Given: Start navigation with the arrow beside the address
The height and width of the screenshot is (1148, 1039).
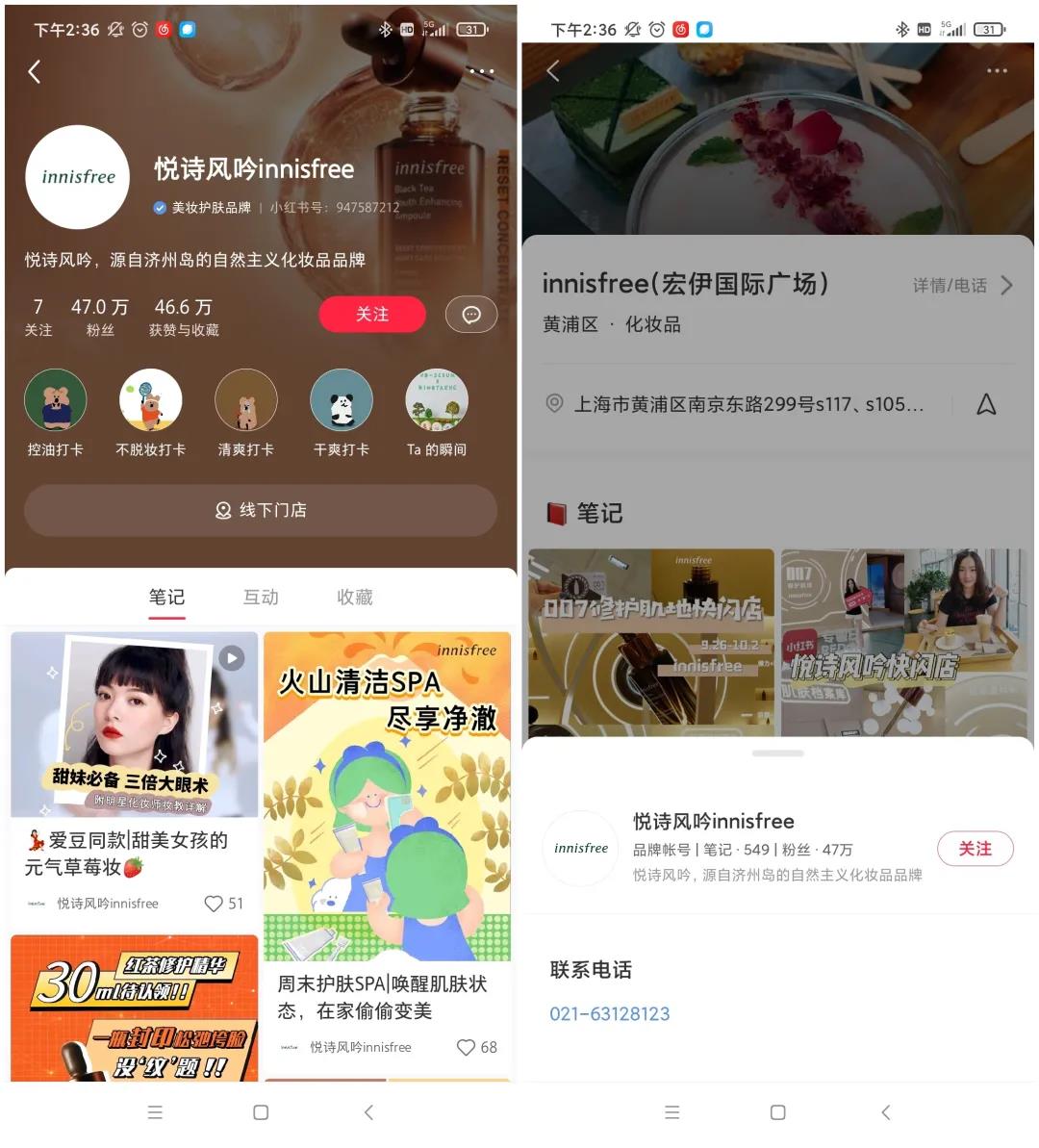Looking at the screenshot, I should [986, 405].
